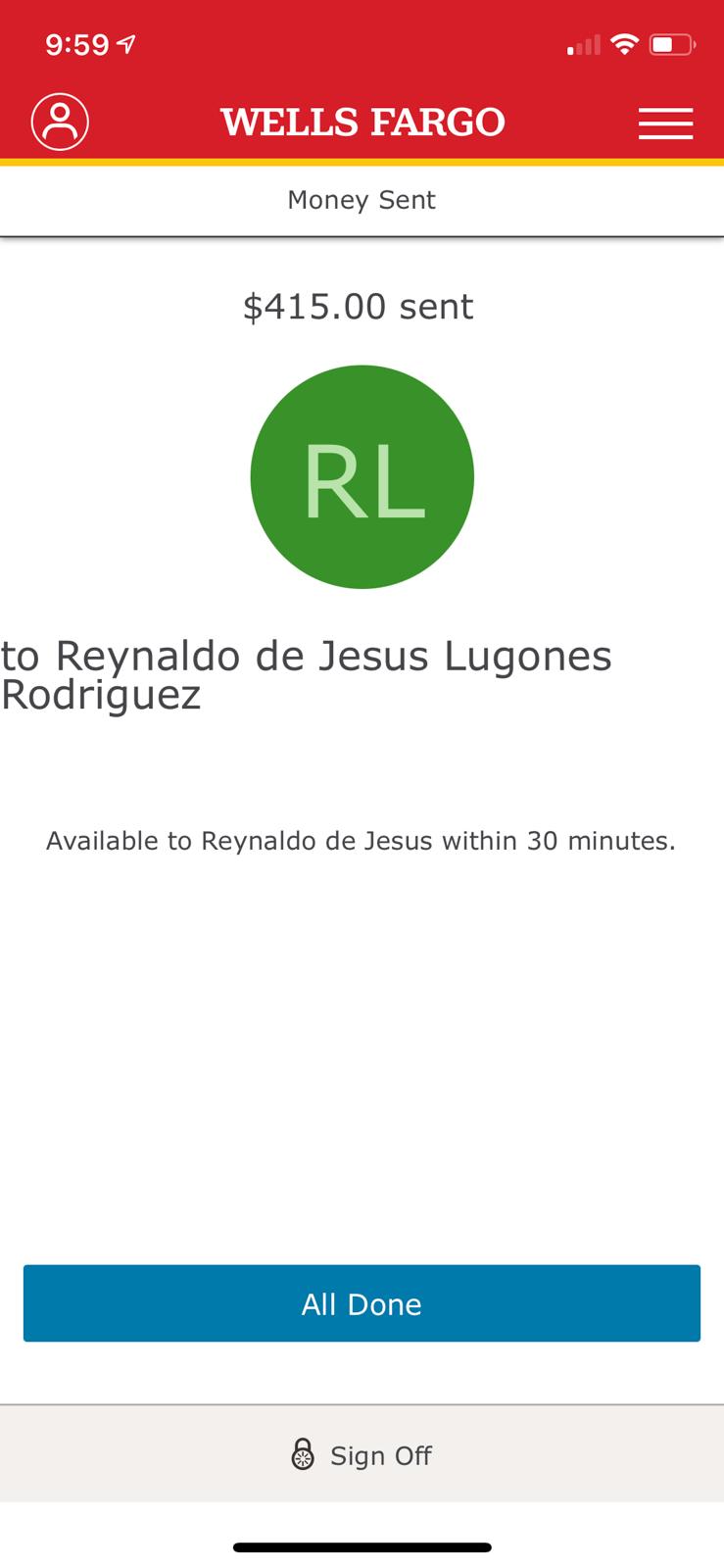
Task: Open the hamburger menu
Action: point(665,122)
